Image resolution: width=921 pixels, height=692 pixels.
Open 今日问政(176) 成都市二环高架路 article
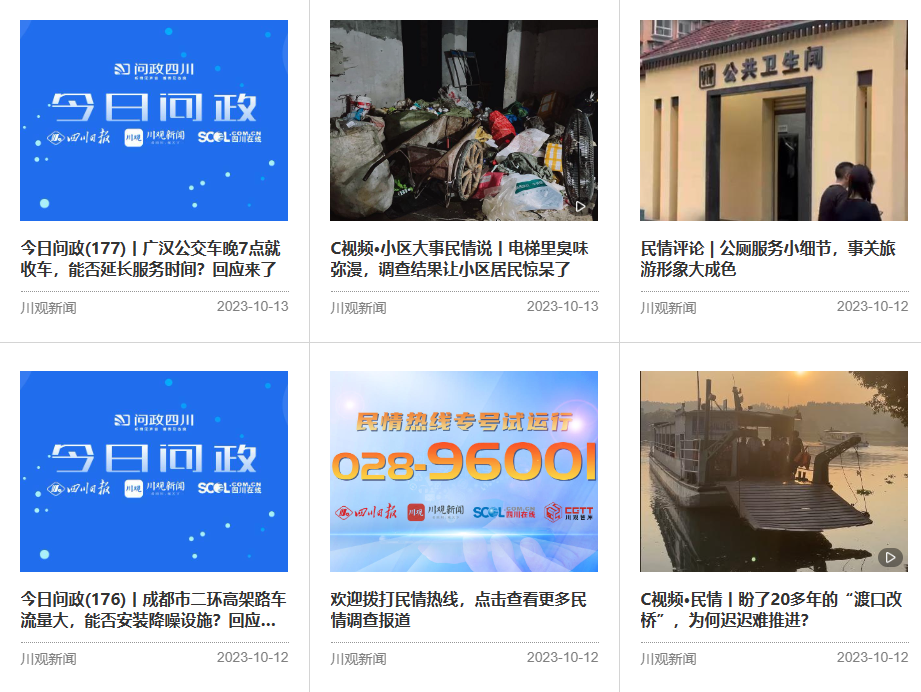click(x=152, y=609)
